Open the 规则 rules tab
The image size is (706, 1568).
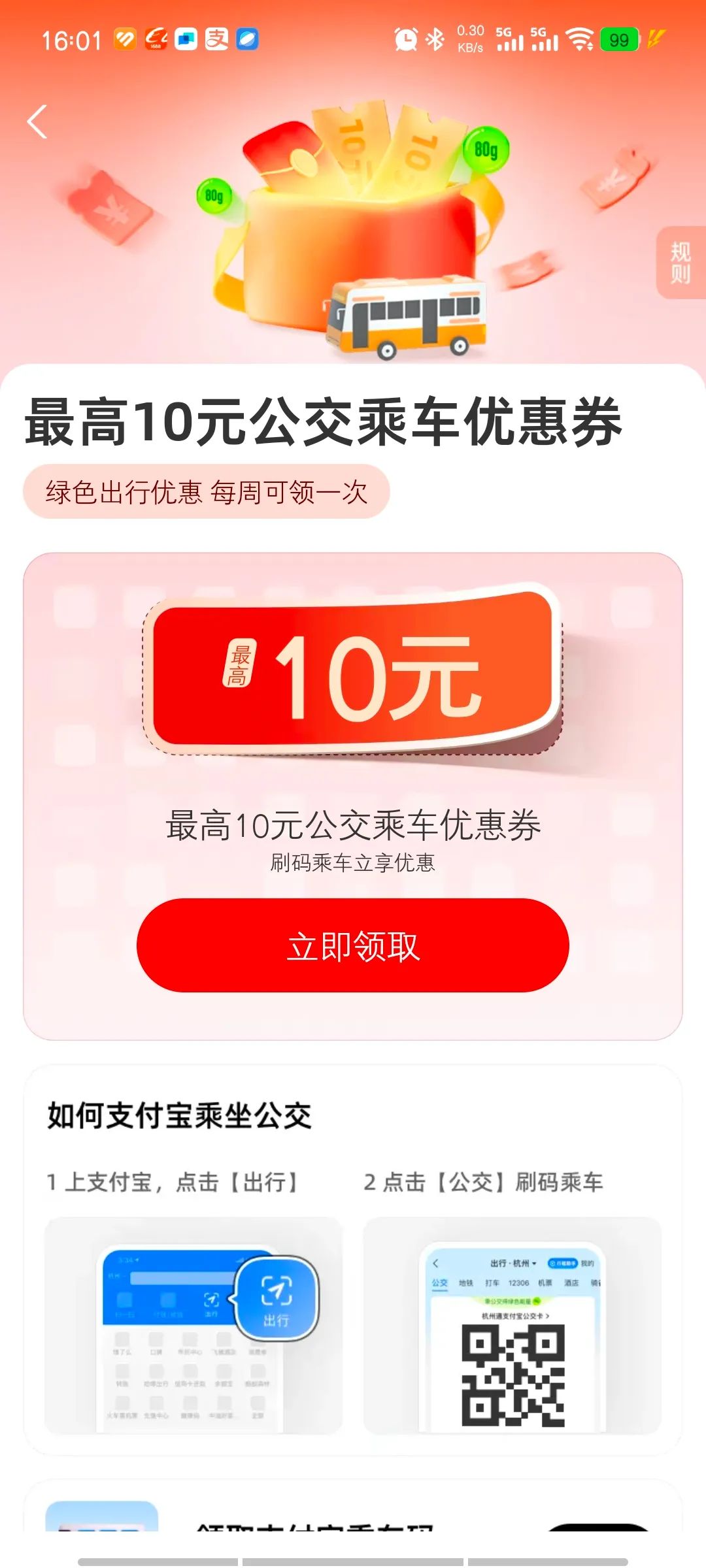[x=681, y=262]
